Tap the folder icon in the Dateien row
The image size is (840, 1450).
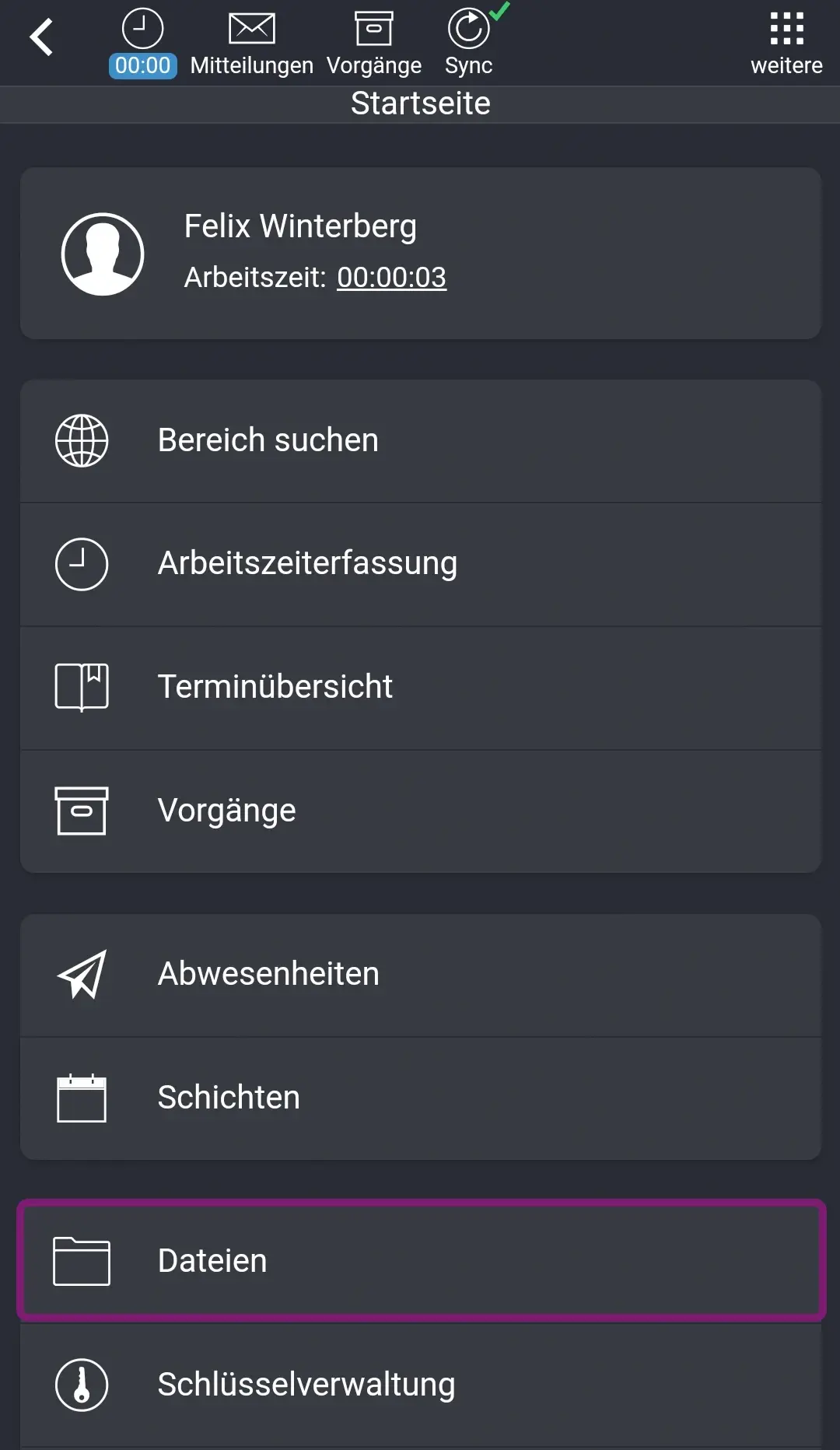click(x=80, y=1261)
